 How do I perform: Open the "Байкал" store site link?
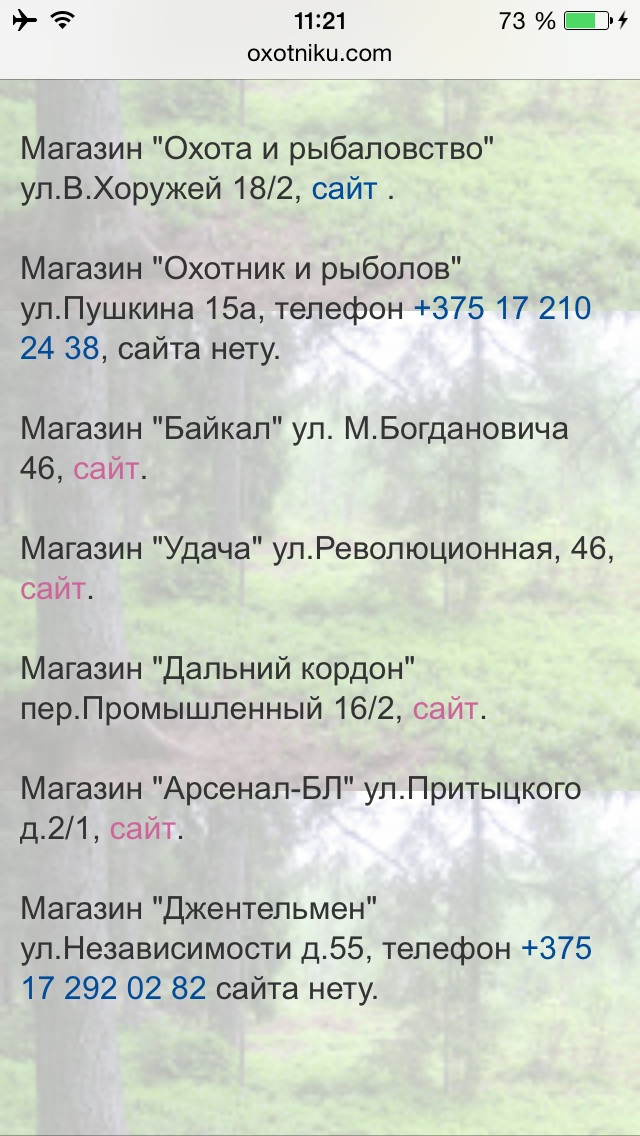click(x=105, y=469)
